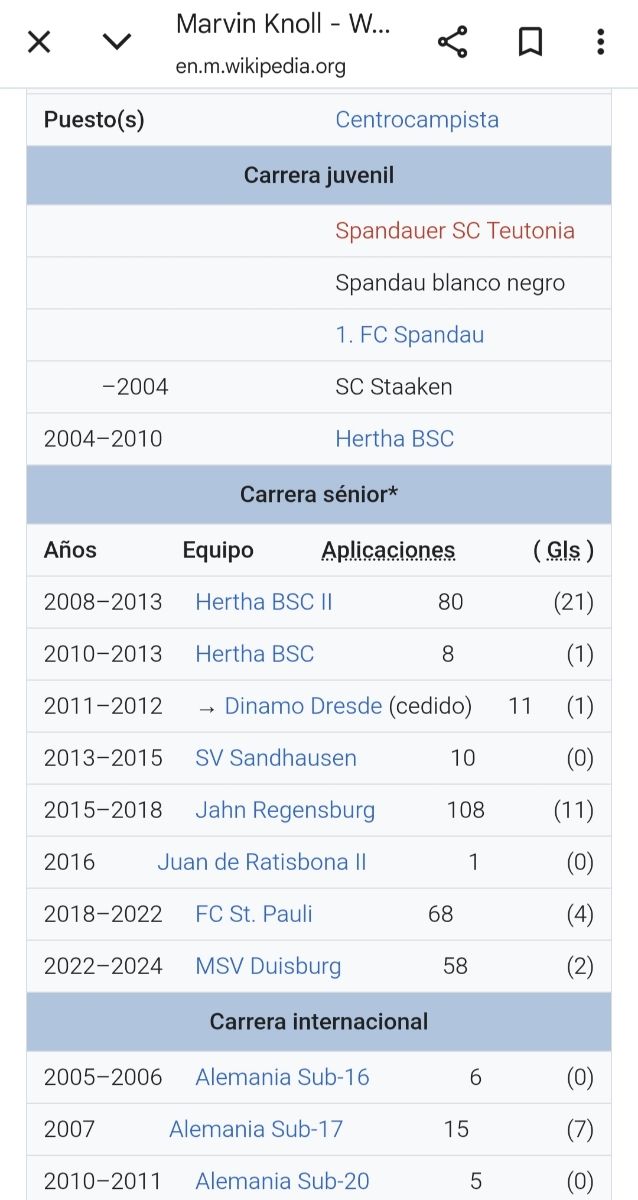Image resolution: width=638 pixels, height=1200 pixels.
Task: Share this Wikipedia page
Action: (452, 42)
